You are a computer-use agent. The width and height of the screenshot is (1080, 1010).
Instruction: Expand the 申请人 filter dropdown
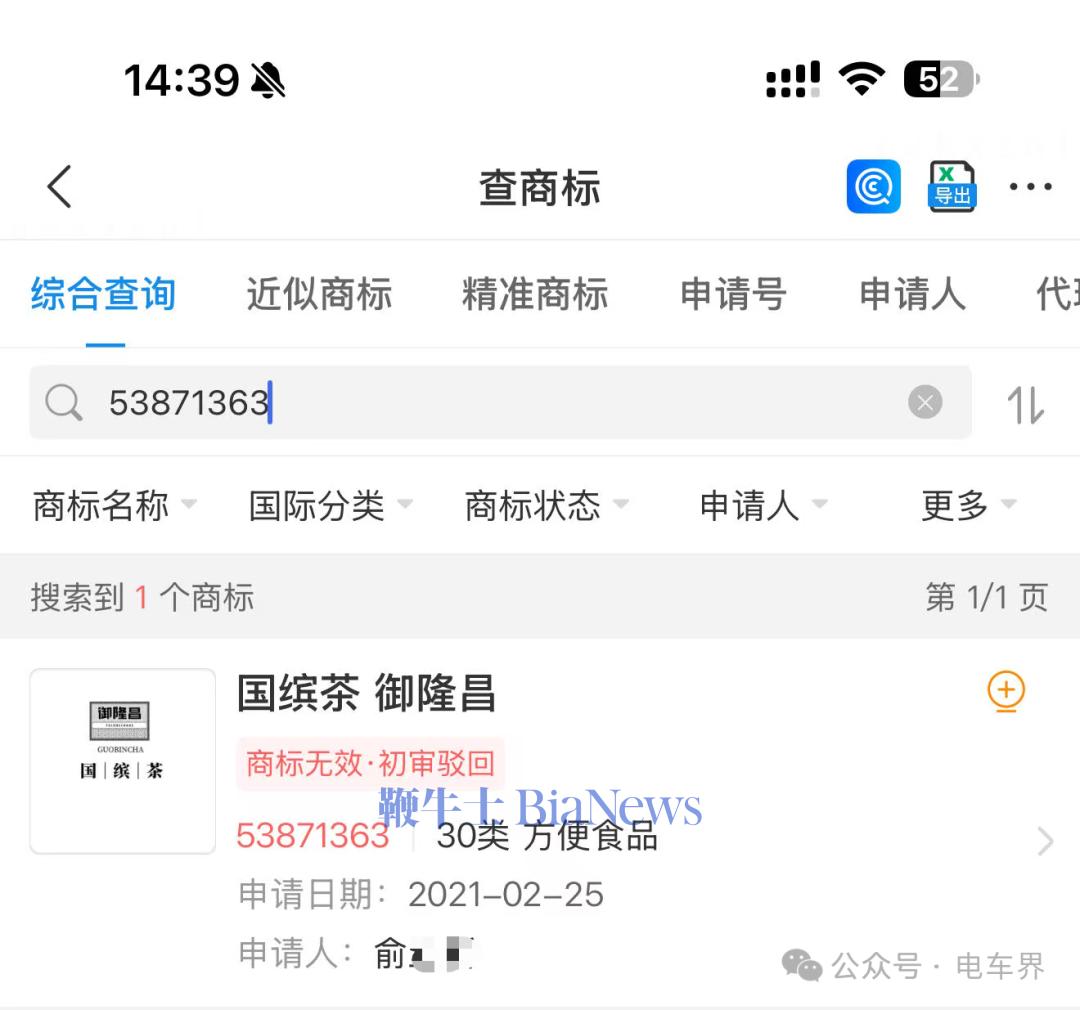point(763,505)
